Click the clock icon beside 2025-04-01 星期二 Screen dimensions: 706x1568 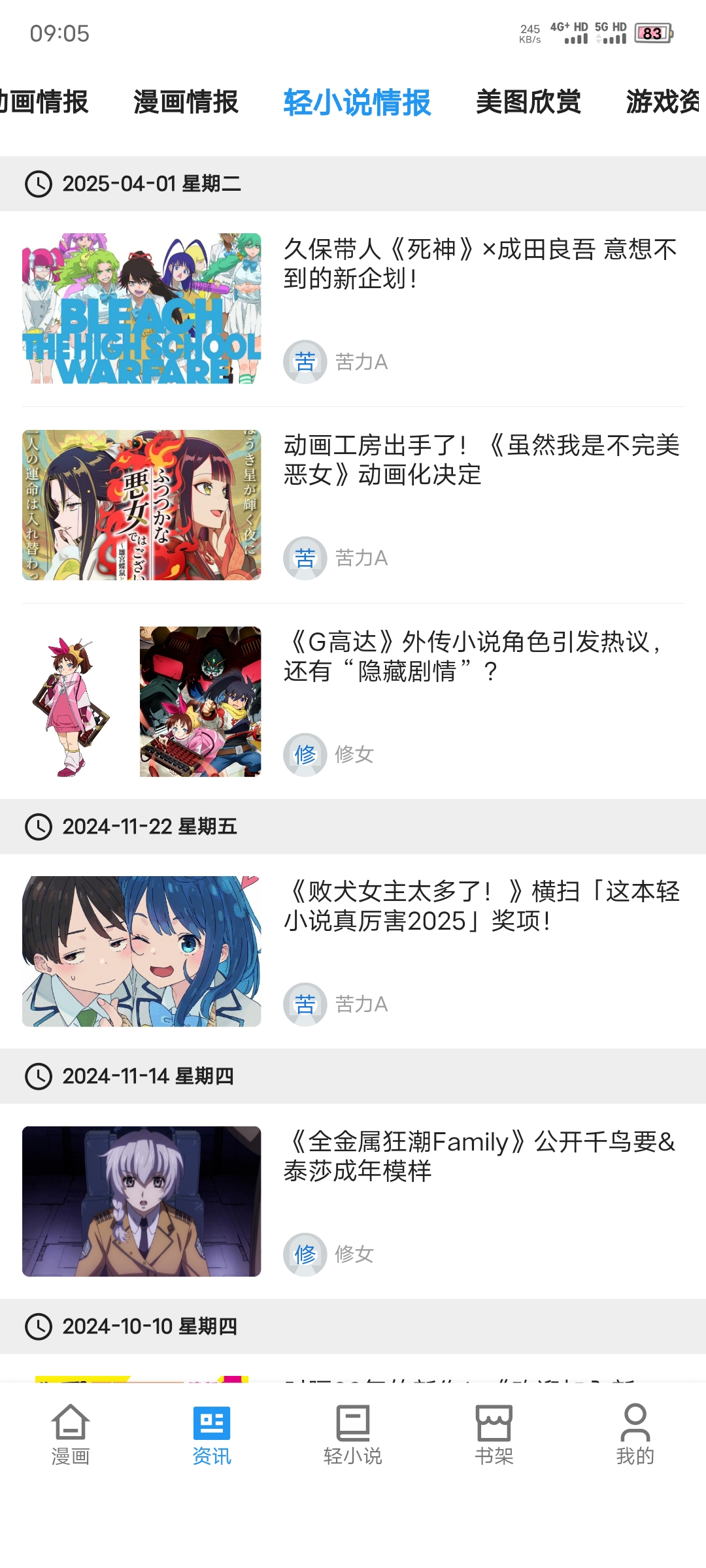[38, 184]
